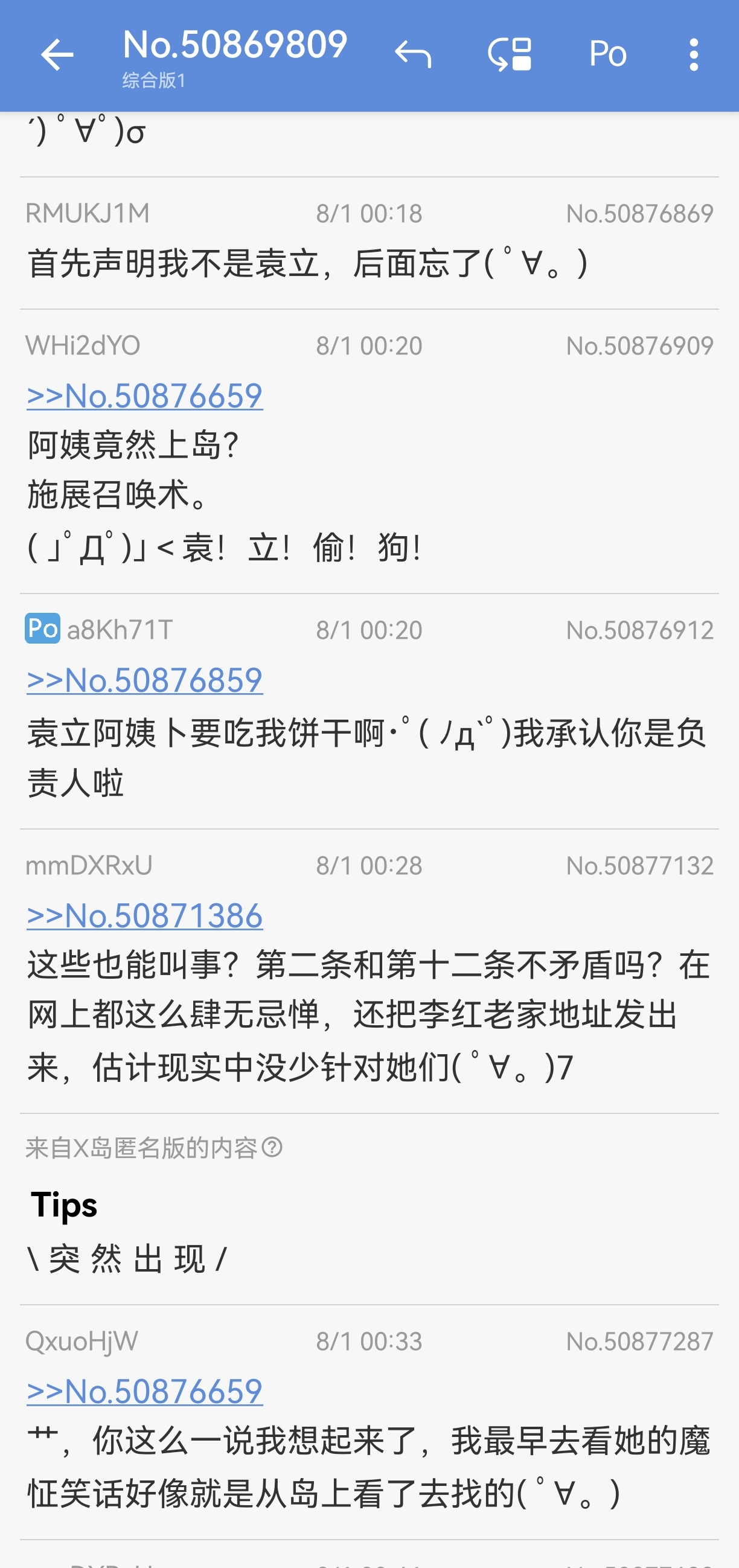739x1568 pixels.
Task: Tap the page jump icon in toolbar
Action: coord(510,55)
